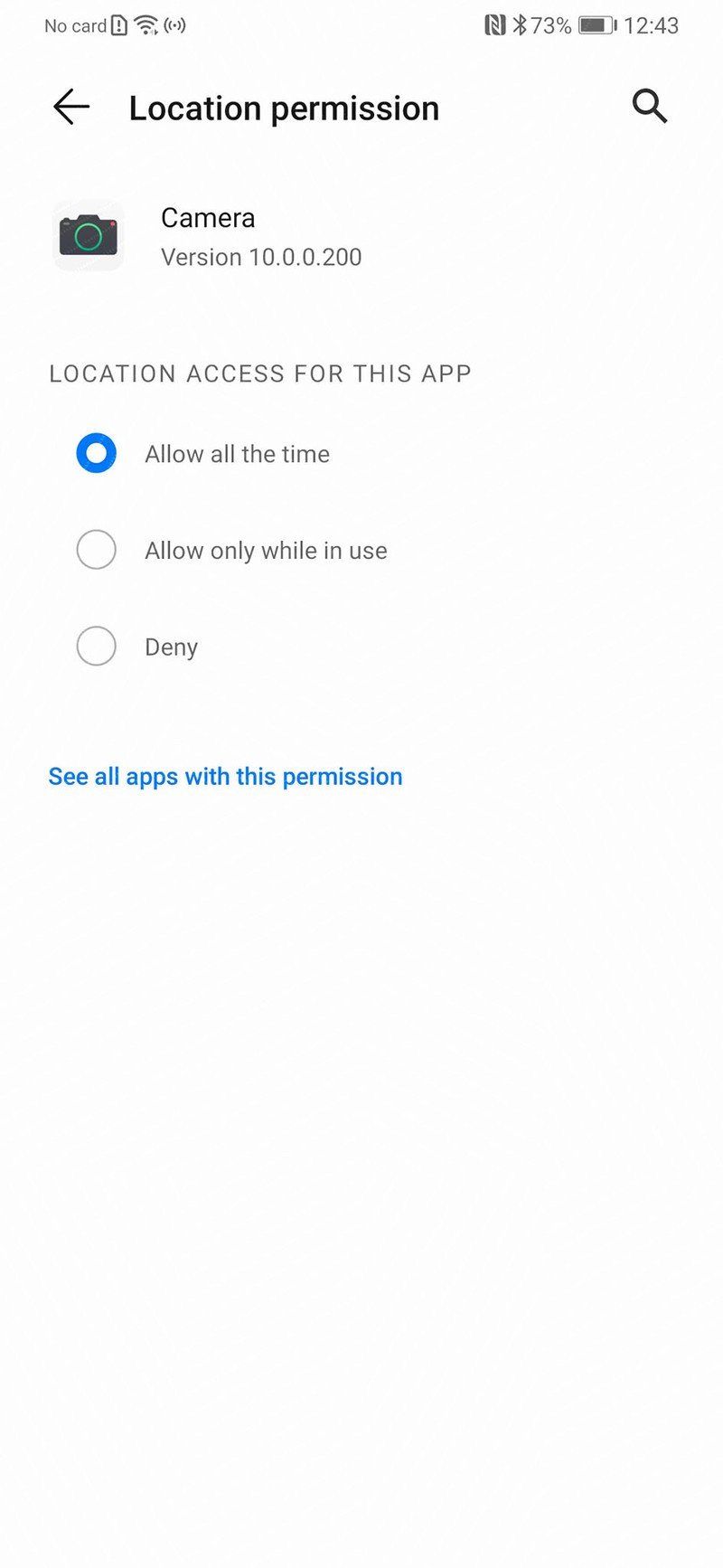Tap the 73% battery percentage
This screenshot has width=723, height=1568.
(x=552, y=25)
